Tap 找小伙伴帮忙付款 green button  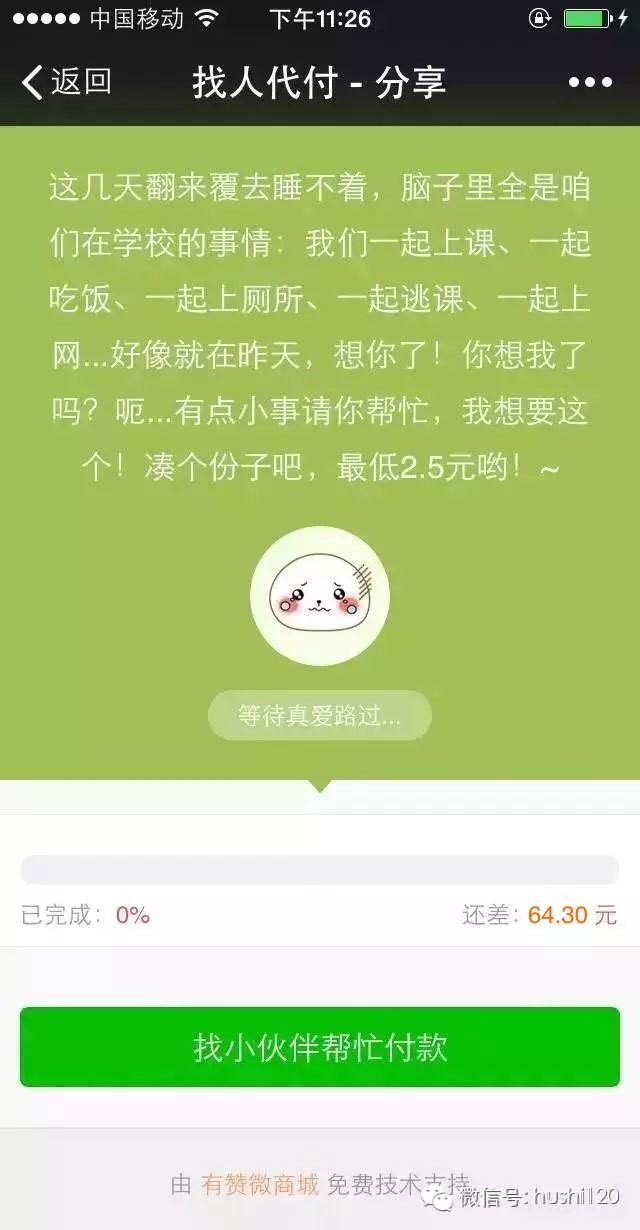point(320,1047)
